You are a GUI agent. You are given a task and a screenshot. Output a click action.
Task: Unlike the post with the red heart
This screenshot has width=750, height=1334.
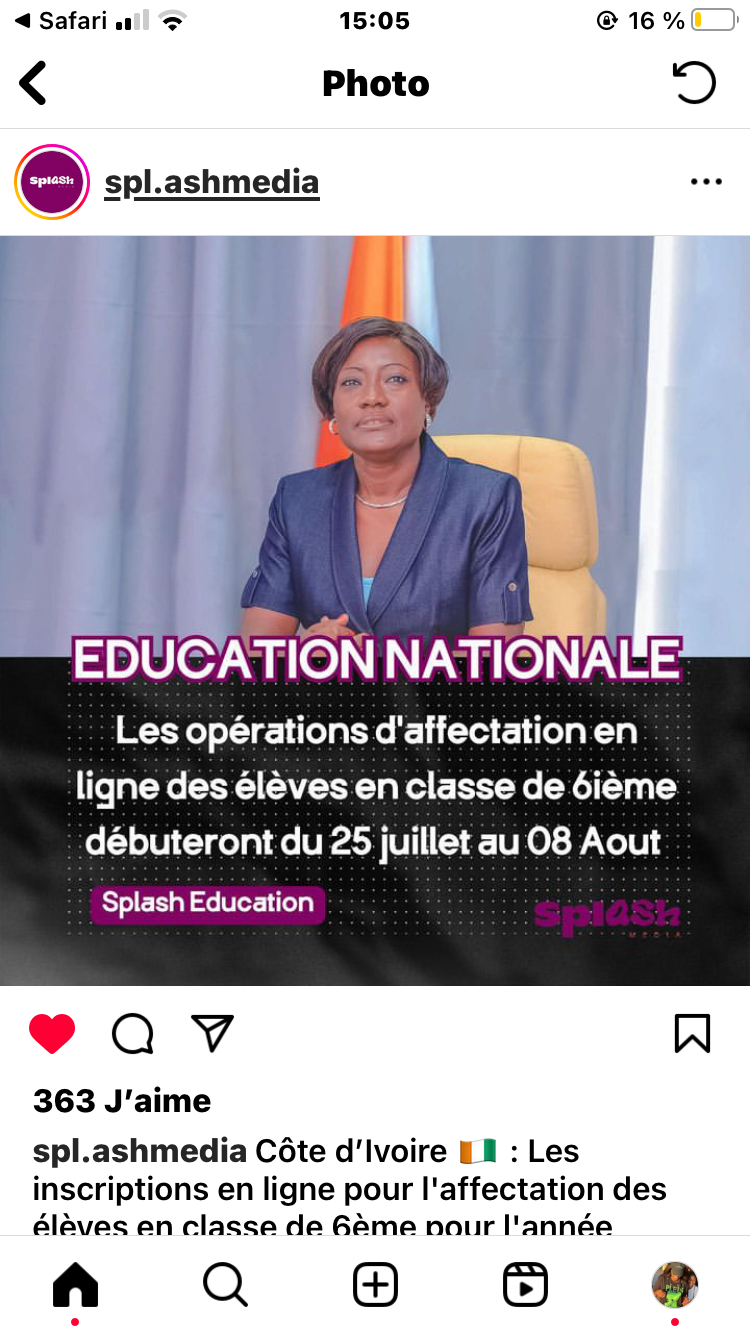(52, 1034)
